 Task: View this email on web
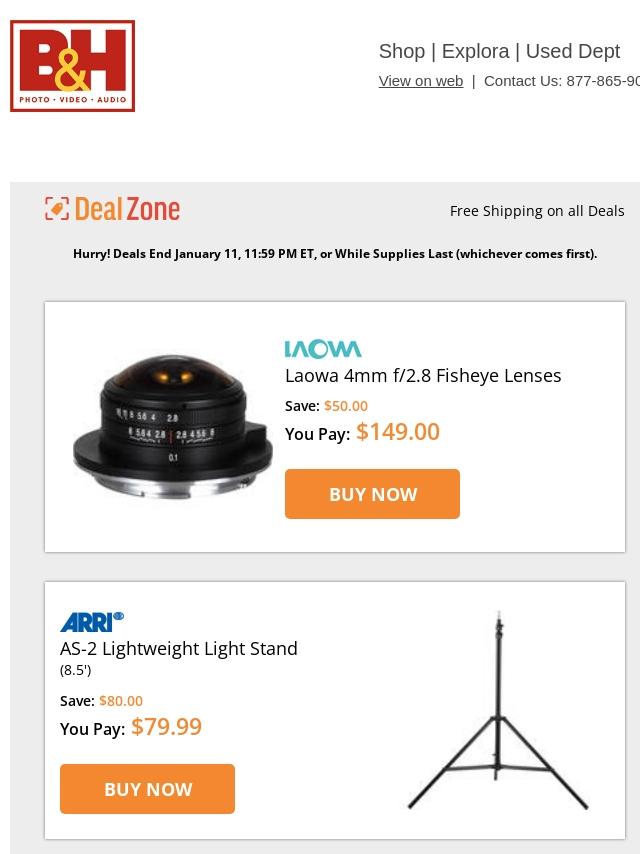(420, 81)
